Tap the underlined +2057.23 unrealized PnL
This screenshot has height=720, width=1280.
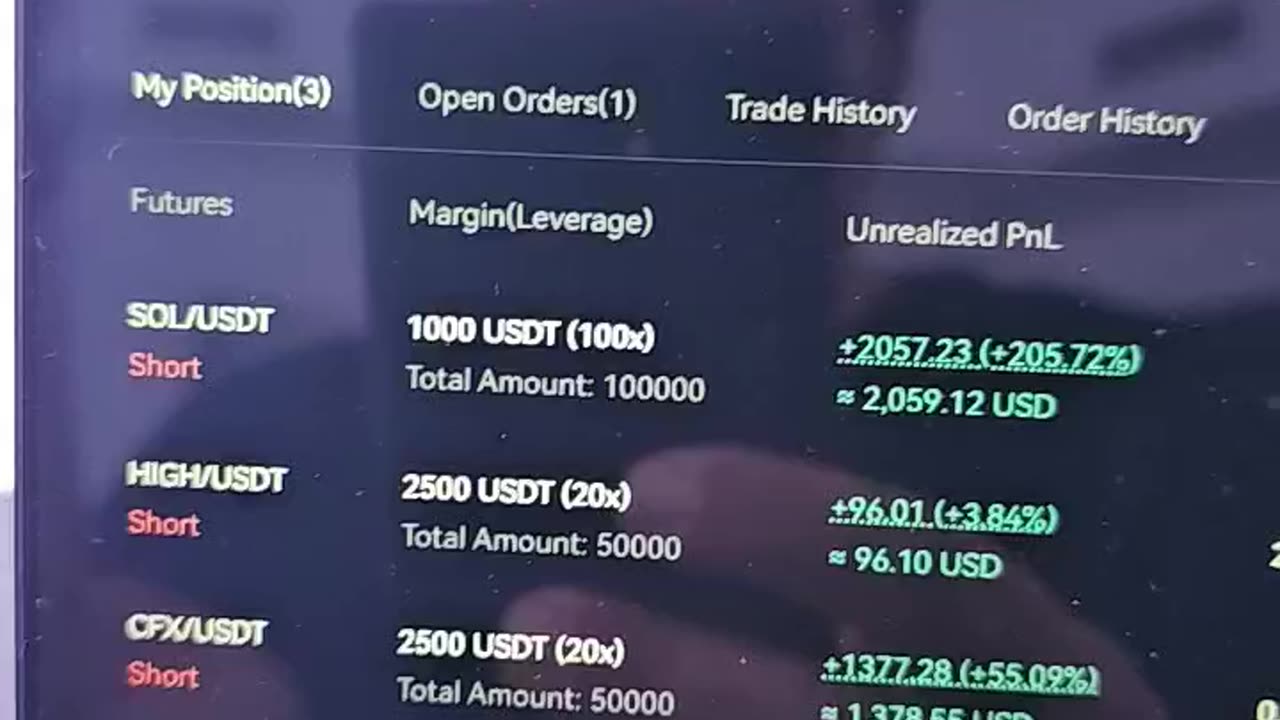(988, 353)
